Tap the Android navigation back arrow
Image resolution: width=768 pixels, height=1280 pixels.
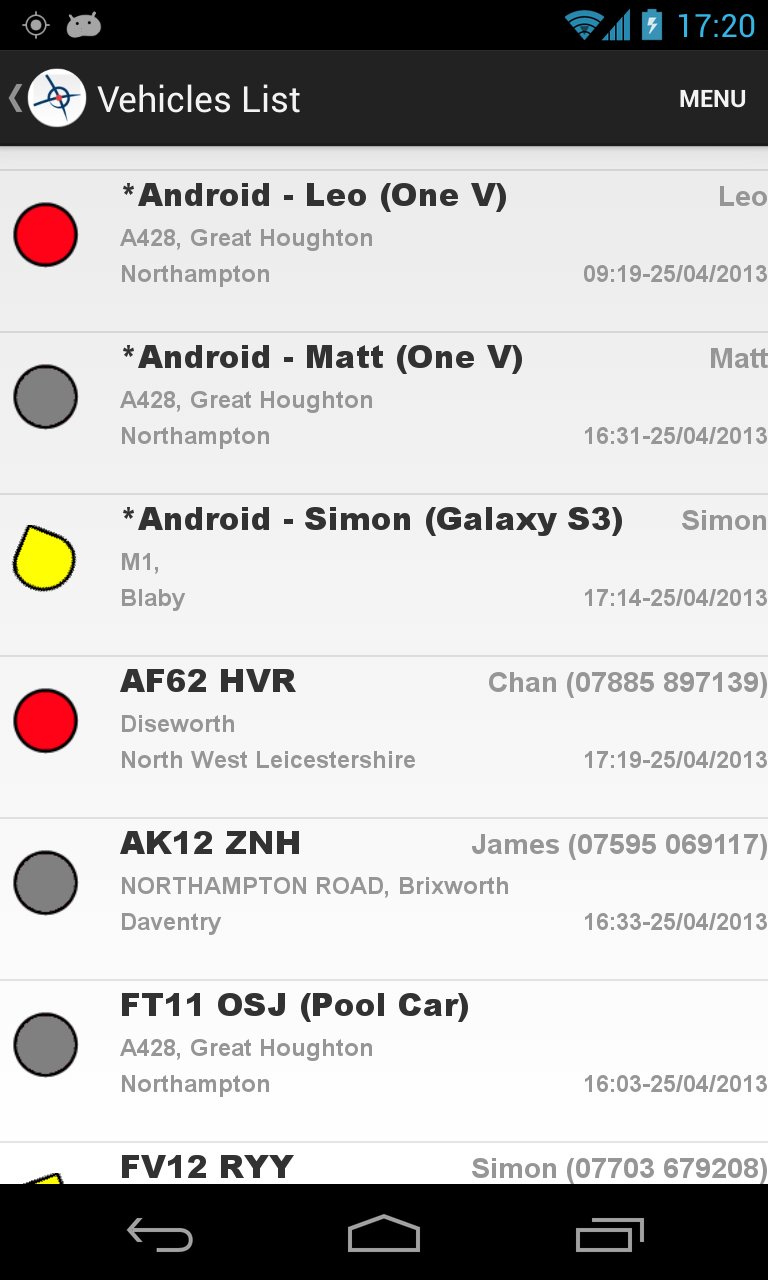[159, 1234]
